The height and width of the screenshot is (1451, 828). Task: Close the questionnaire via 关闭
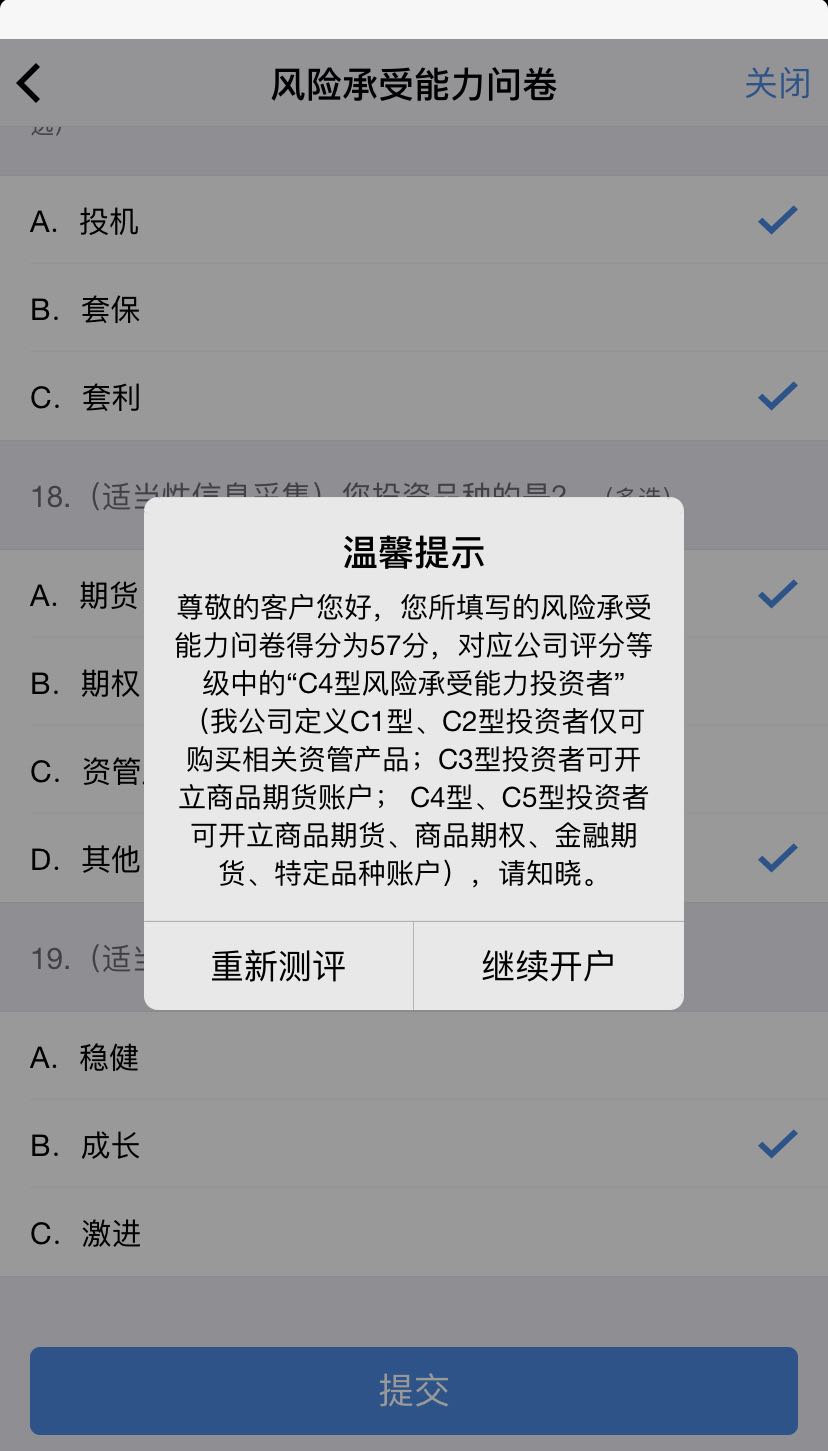click(x=777, y=83)
